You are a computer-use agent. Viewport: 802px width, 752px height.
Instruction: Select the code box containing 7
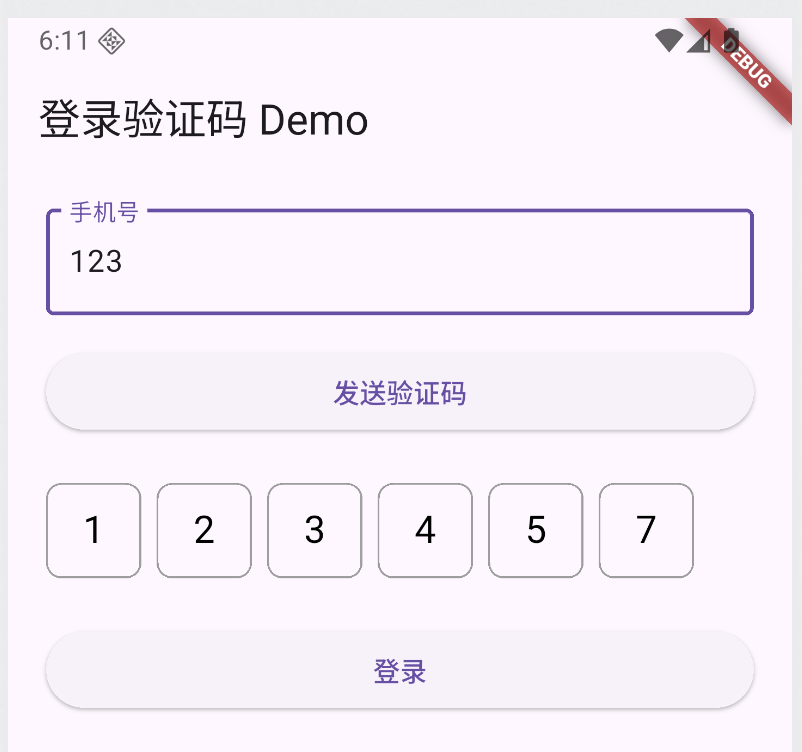[x=646, y=530]
